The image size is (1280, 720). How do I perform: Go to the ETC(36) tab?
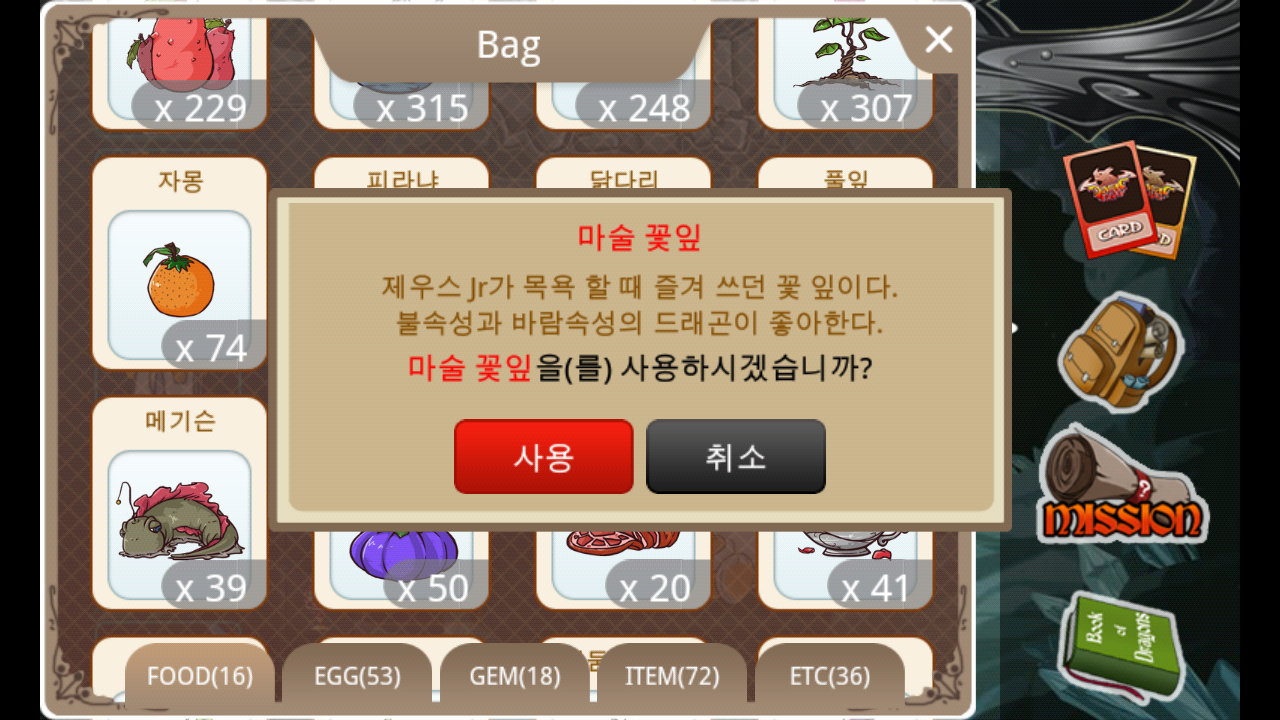[830, 676]
